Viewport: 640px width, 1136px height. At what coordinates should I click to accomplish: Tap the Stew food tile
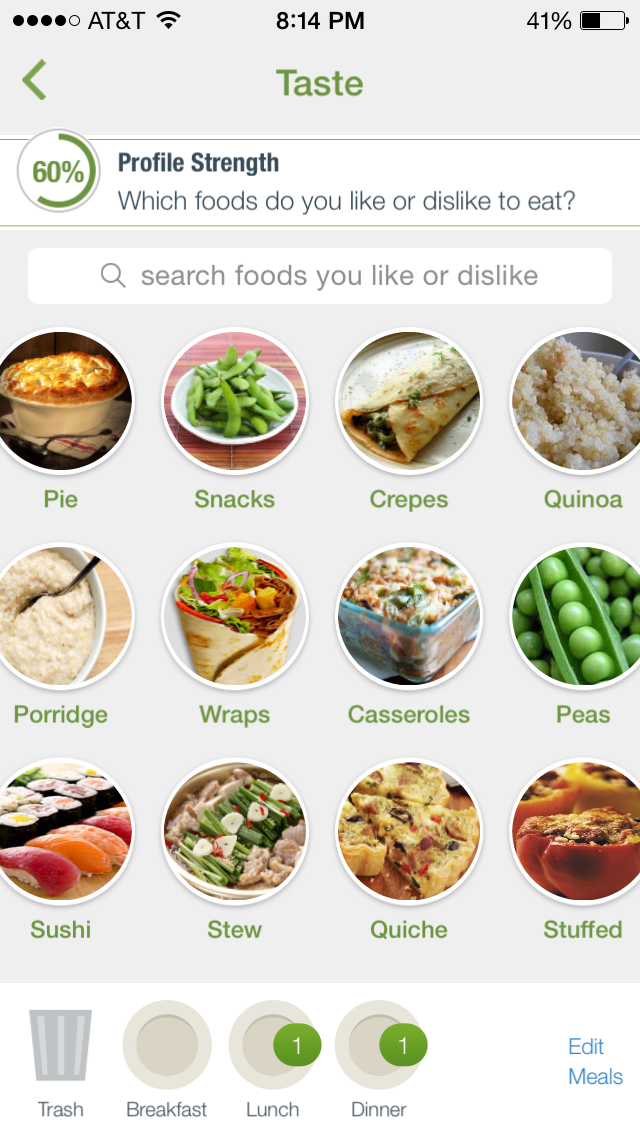235,832
